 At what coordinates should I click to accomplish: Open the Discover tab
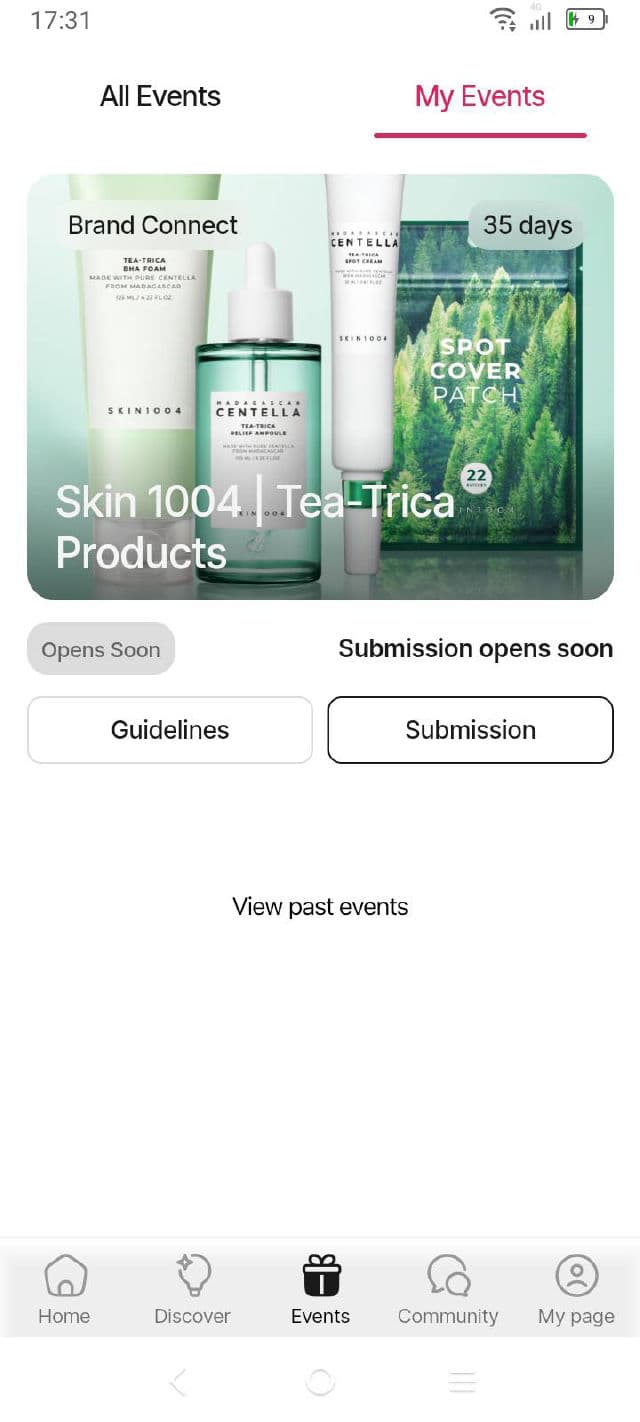(192, 1290)
